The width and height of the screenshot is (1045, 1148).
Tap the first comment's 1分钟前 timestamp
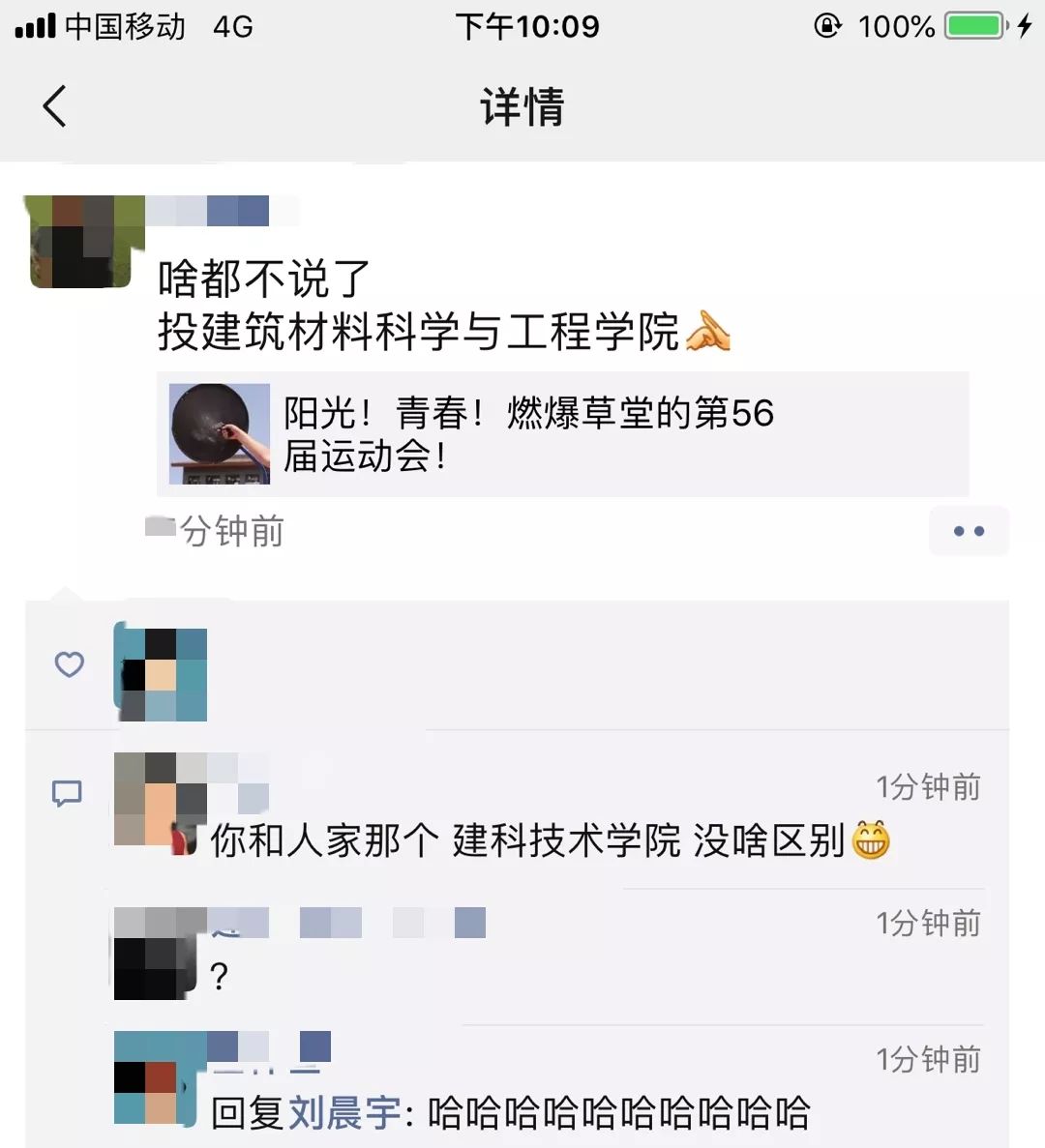point(929,786)
